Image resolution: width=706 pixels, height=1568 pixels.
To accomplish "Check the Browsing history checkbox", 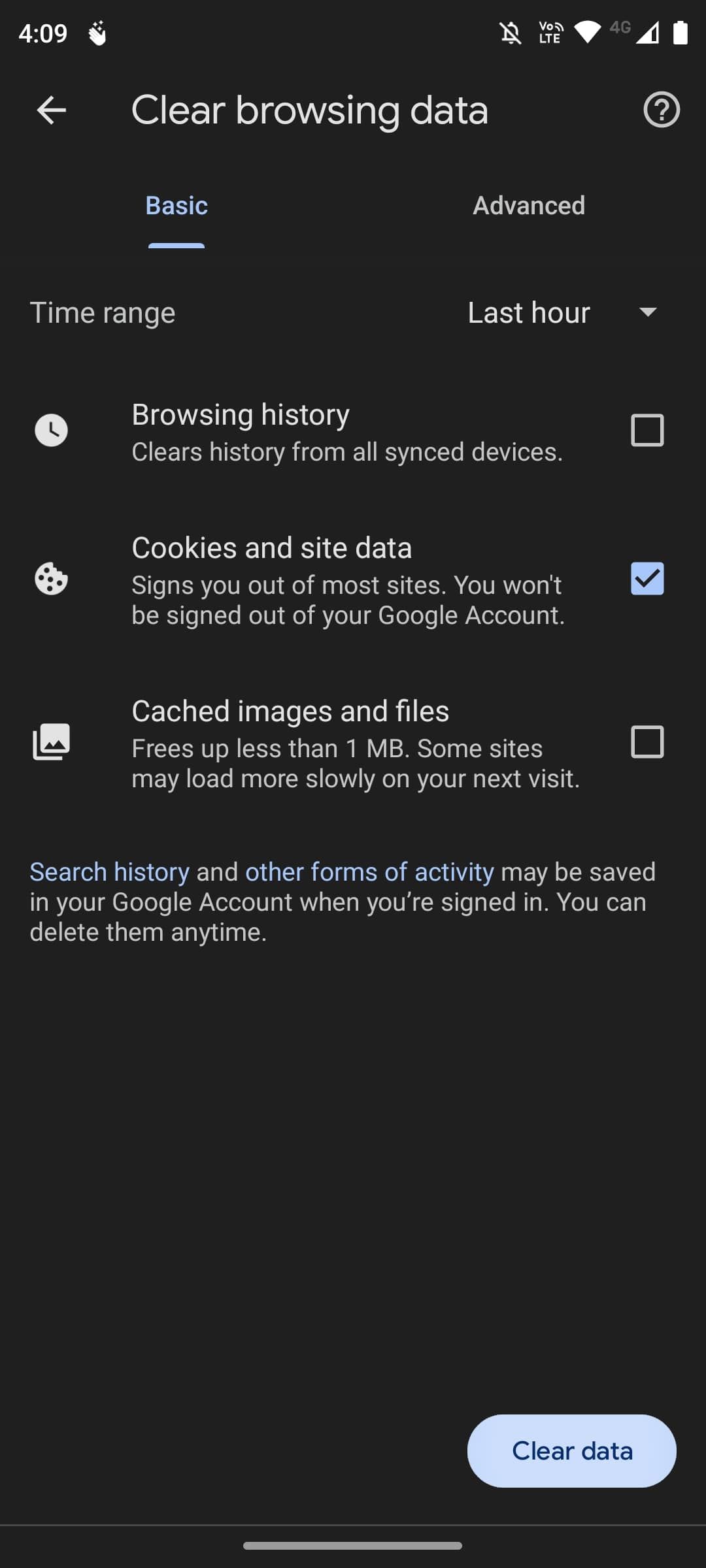I will [646, 430].
